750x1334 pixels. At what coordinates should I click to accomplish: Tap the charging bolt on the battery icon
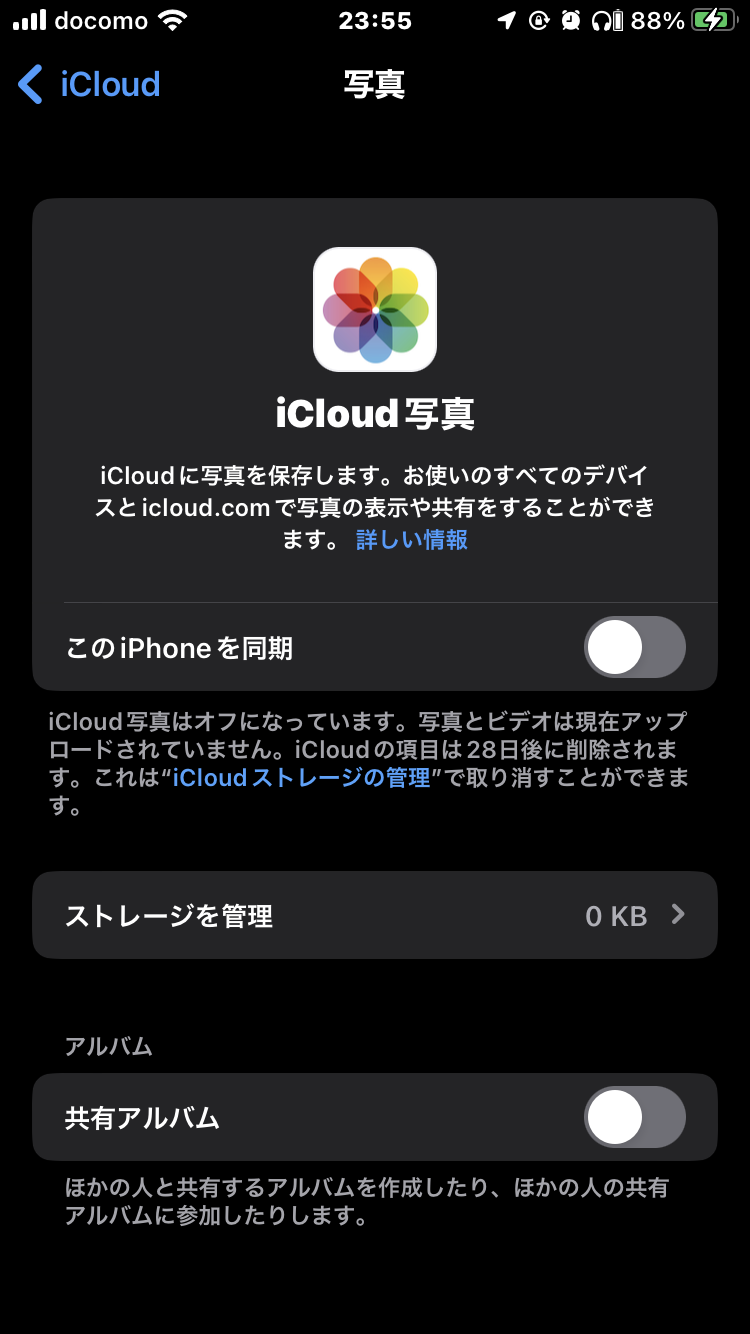712,20
